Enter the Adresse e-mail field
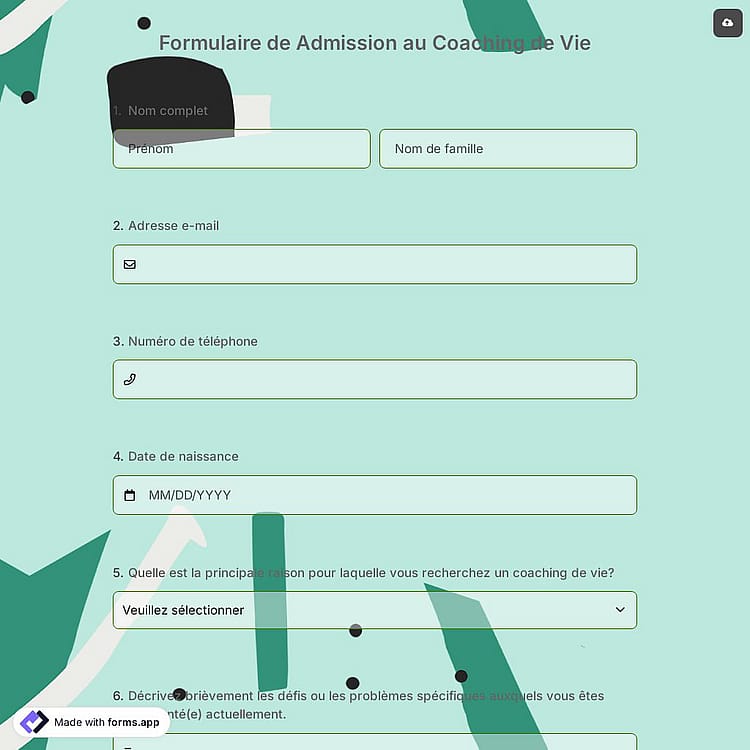The width and height of the screenshot is (750, 750). tap(375, 265)
